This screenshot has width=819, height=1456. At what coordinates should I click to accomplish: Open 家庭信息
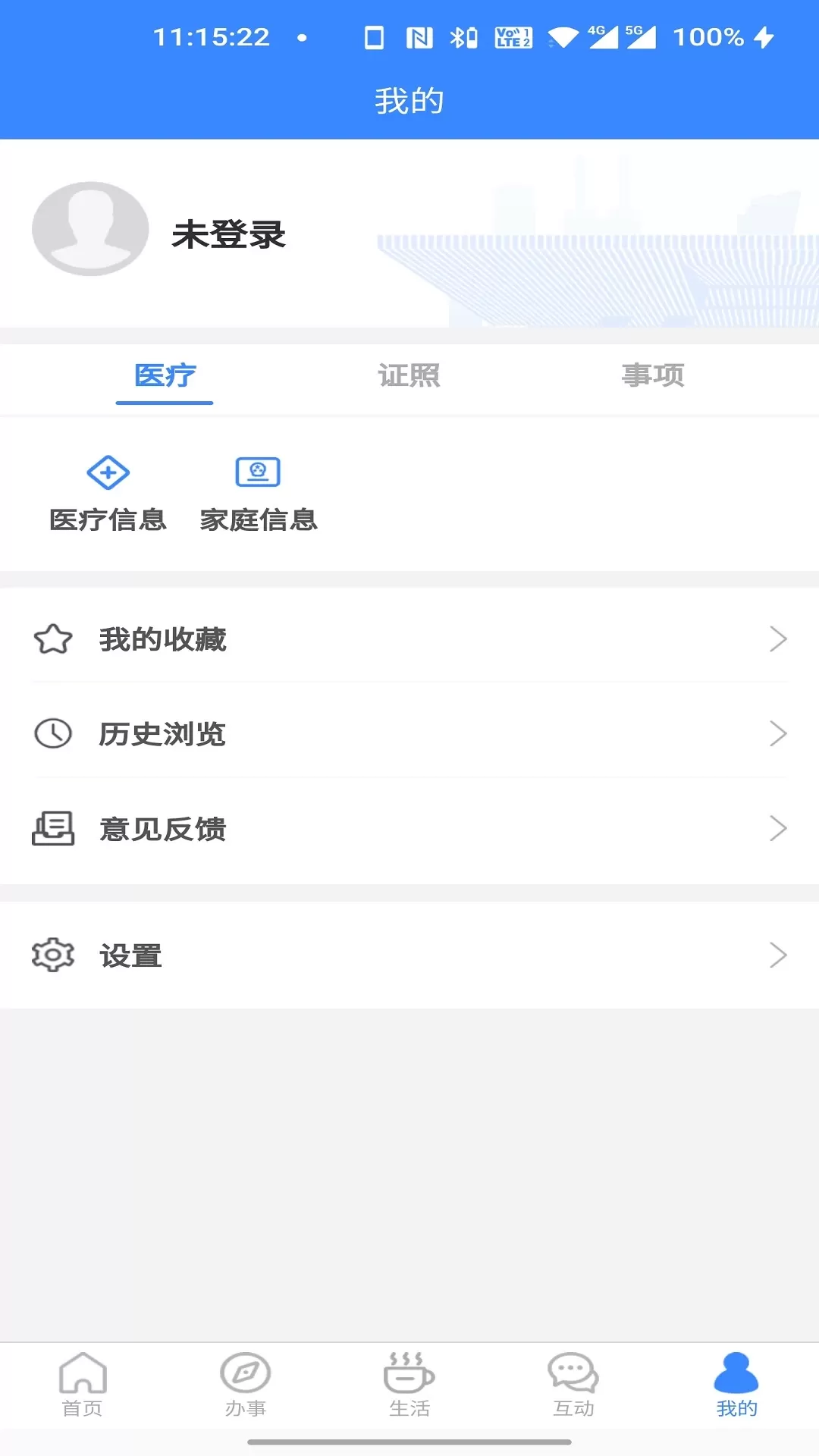click(x=259, y=494)
